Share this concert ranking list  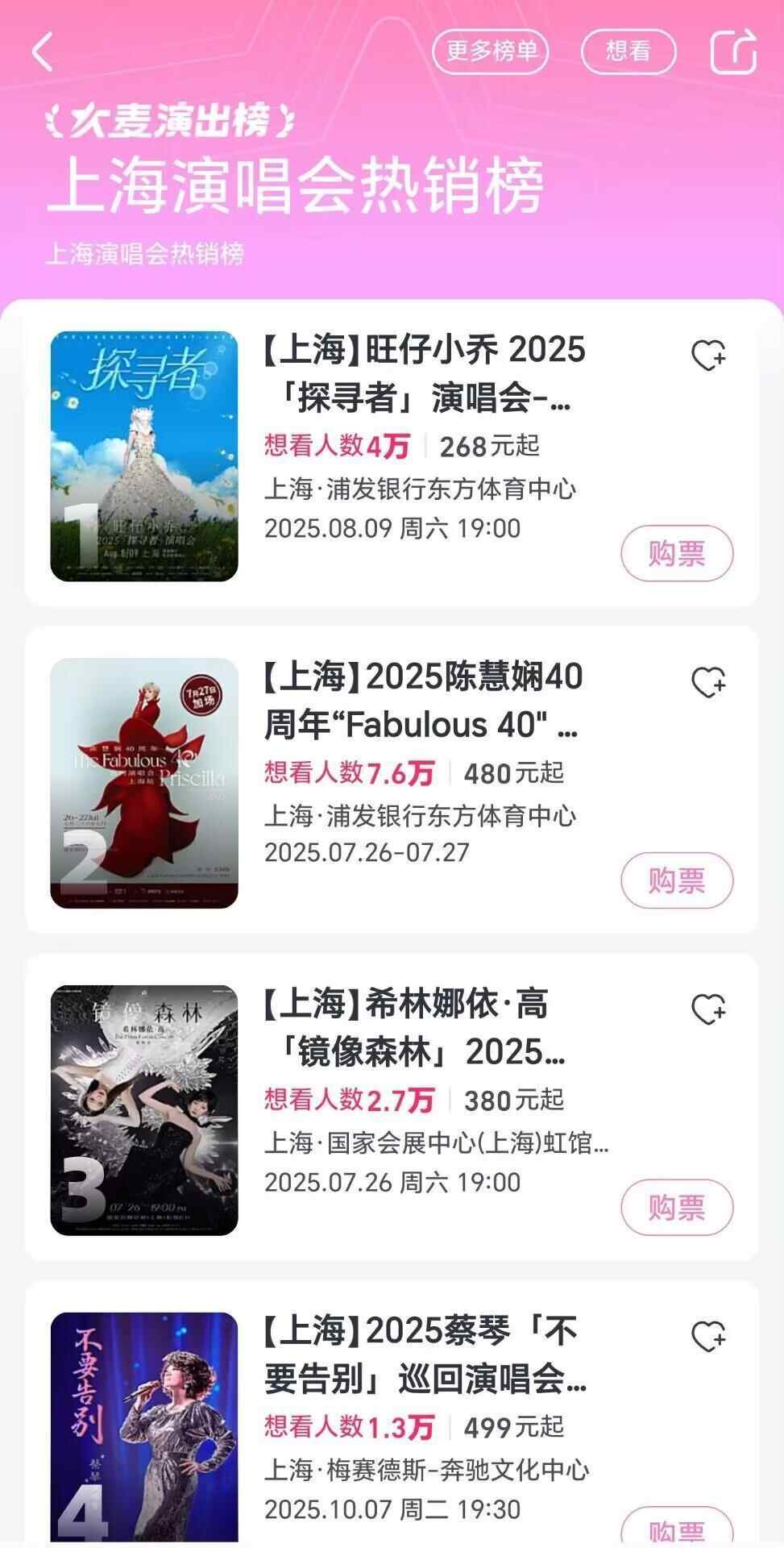733,52
